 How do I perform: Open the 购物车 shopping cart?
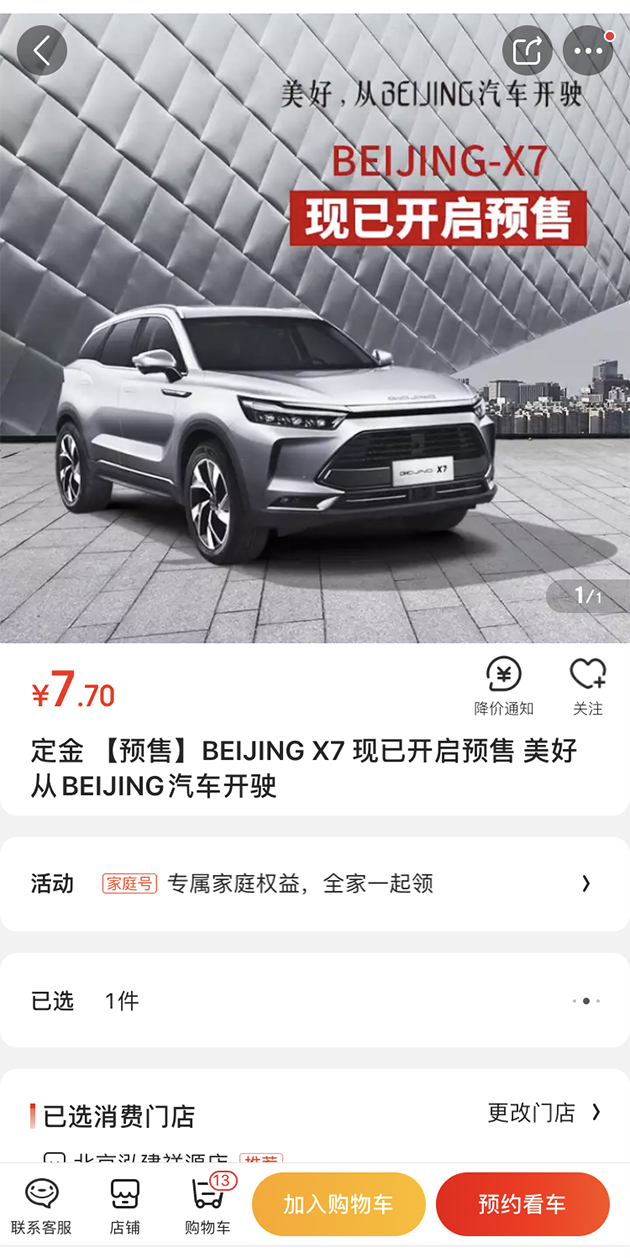pos(208,1205)
